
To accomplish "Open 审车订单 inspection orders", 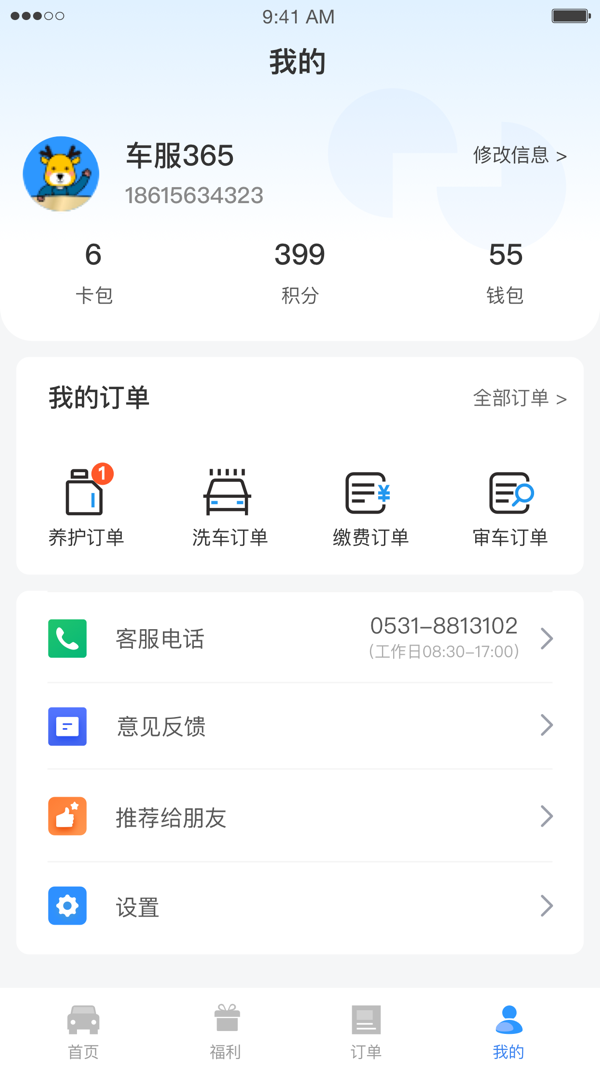I will pos(510,508).
